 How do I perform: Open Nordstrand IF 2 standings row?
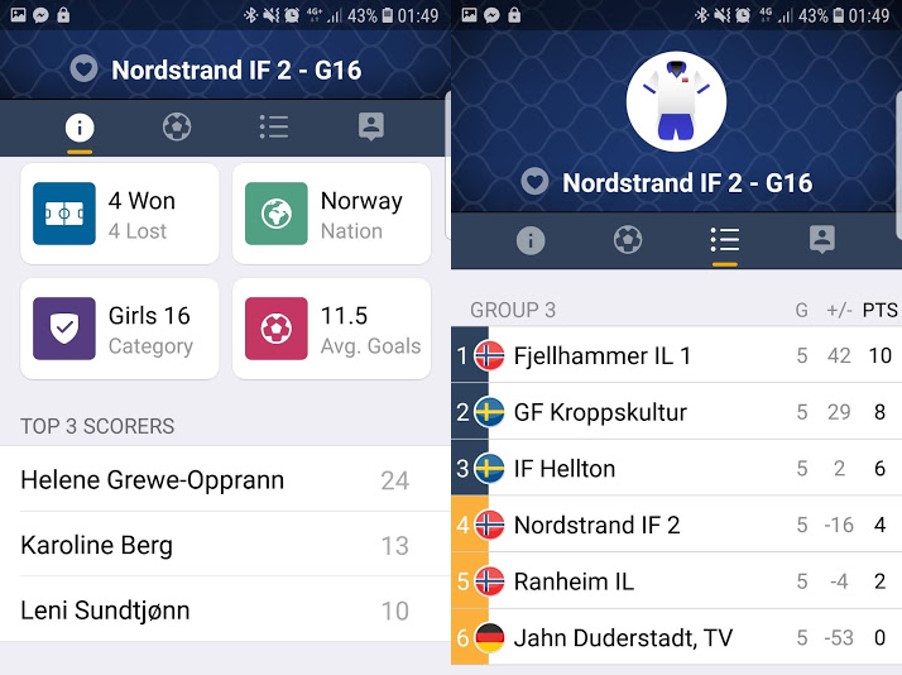(x=676, y=524)
